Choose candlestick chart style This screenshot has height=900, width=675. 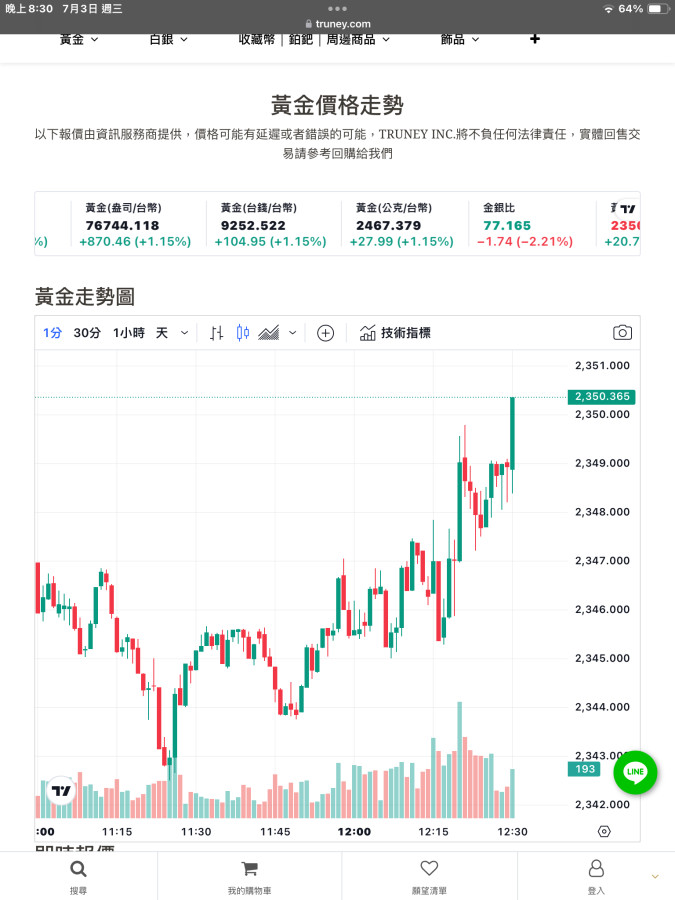[x=242, y=333]
